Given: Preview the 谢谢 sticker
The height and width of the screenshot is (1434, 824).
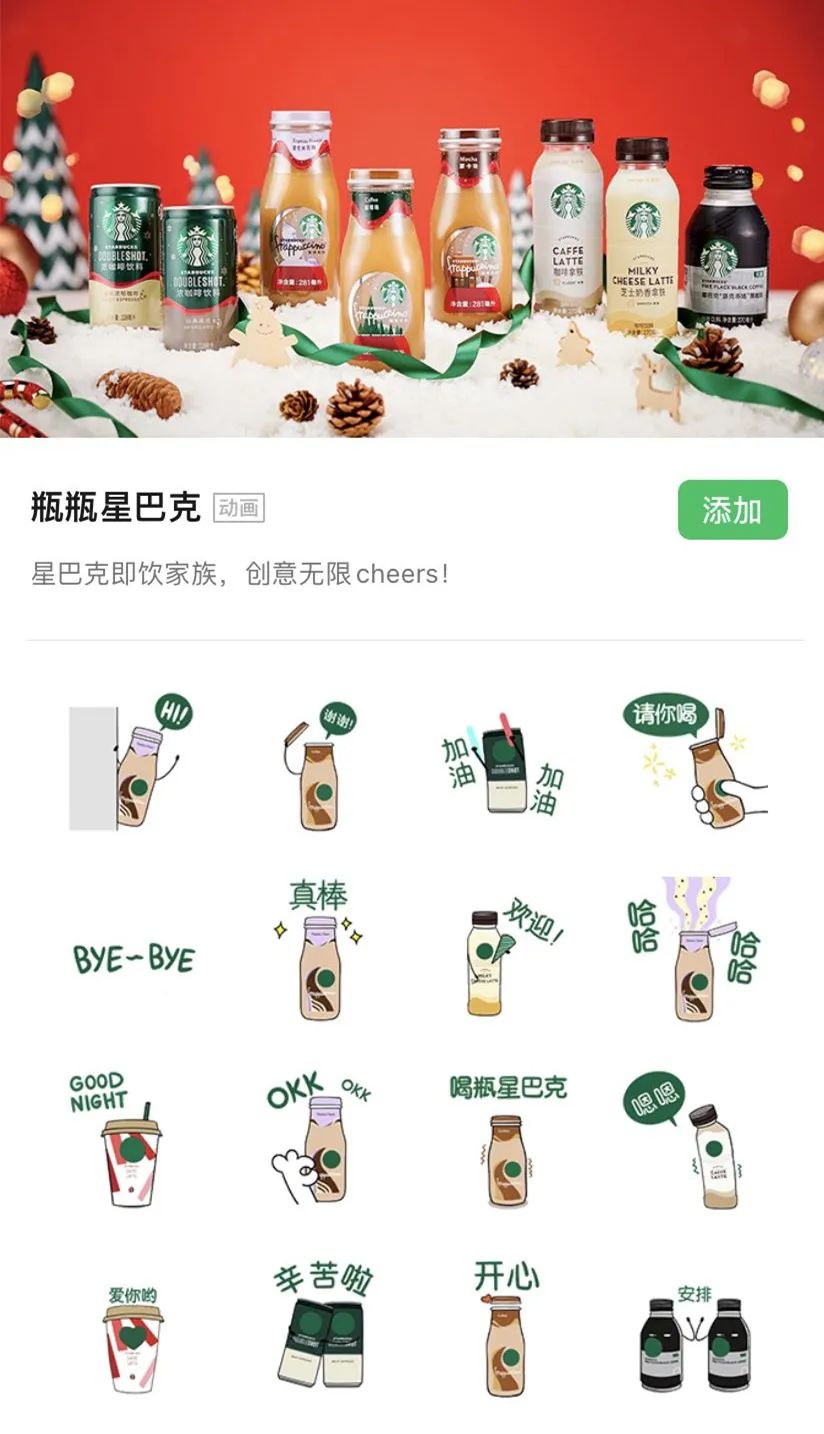Looking at the screenshot, I should point(320,765).
